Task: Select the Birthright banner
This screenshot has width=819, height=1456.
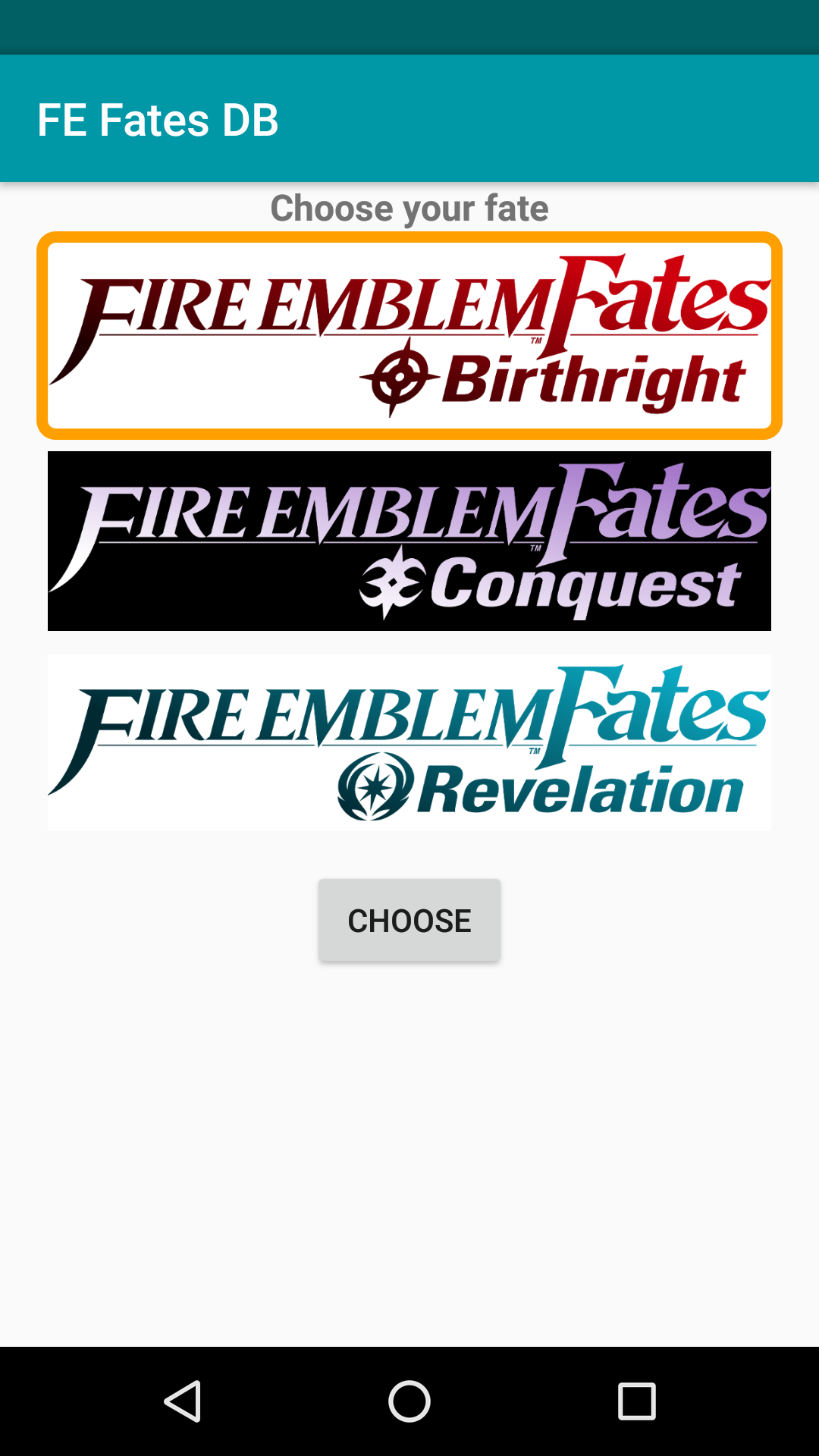Action: (x=409, y=335)
